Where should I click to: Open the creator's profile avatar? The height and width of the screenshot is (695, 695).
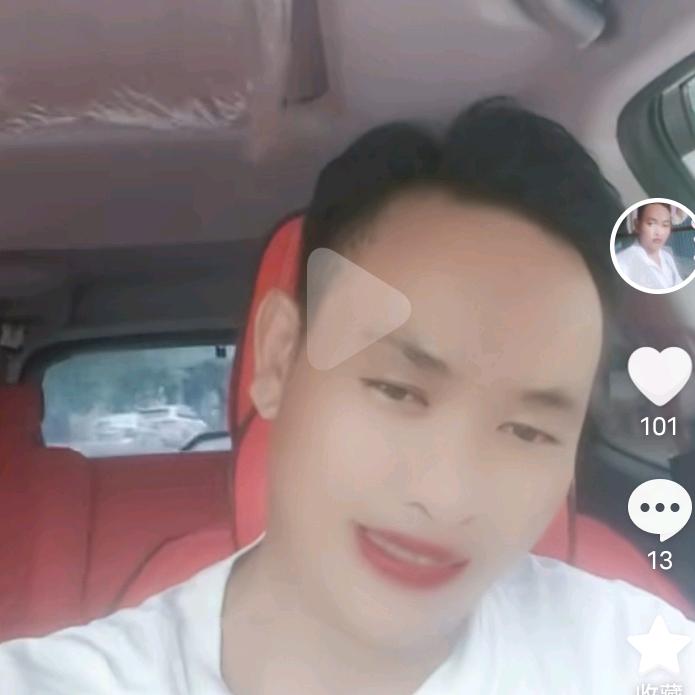pyautogui.click(x=655, y=246)
